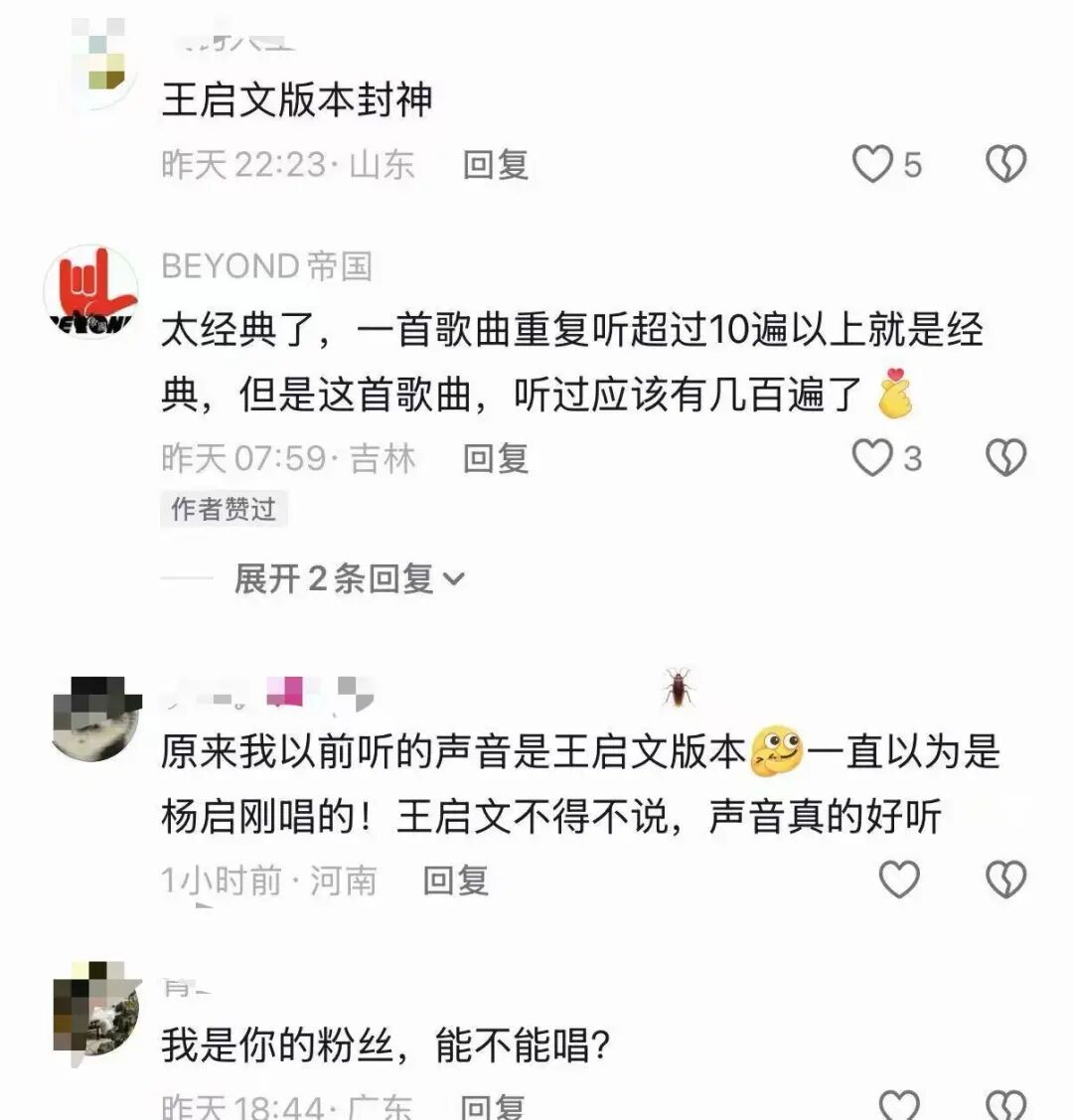Image resolution: width=1073 pixels, height=1120 pixels.
Task: Reply to the 河南 comment
Action: (455, 880)
